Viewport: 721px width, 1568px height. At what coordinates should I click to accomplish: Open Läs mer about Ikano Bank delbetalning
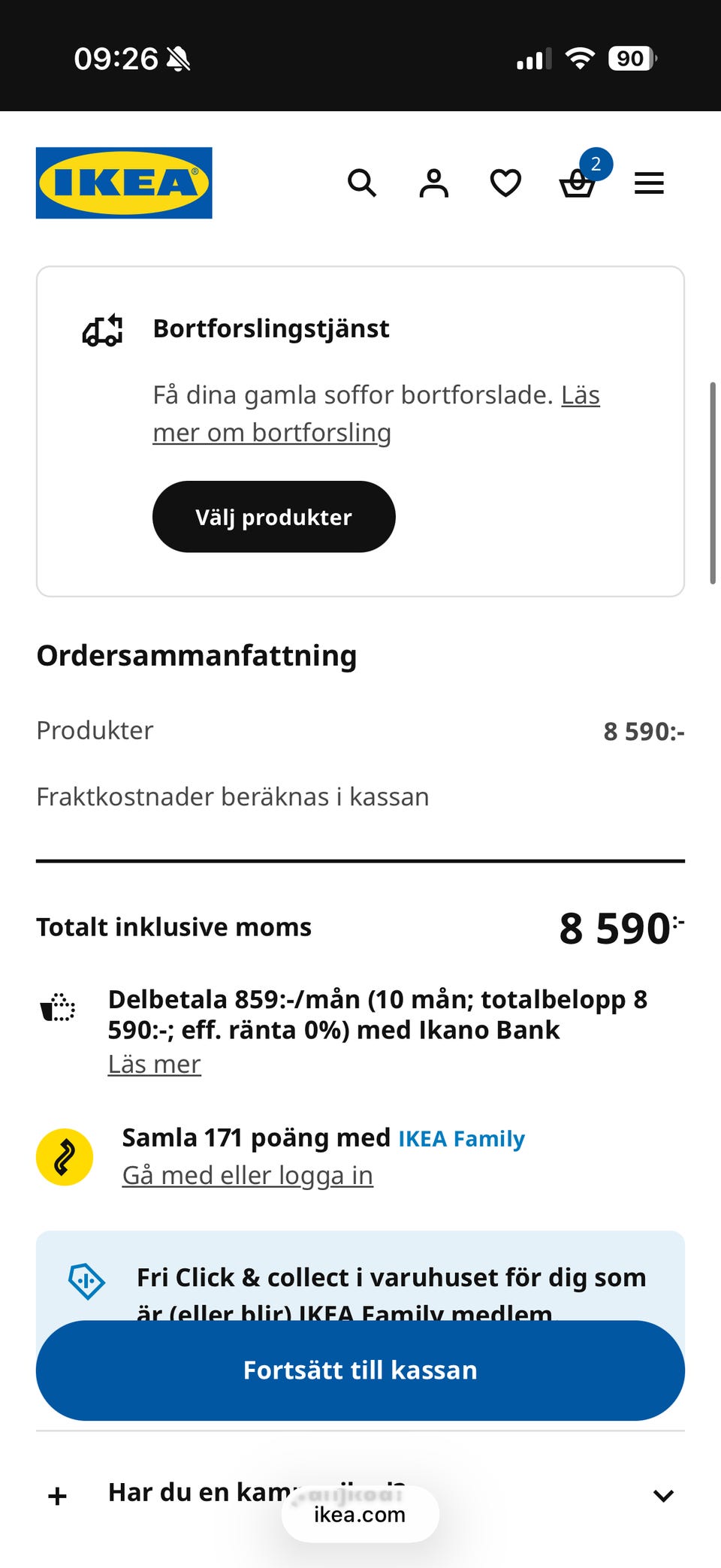[154, 1064]
